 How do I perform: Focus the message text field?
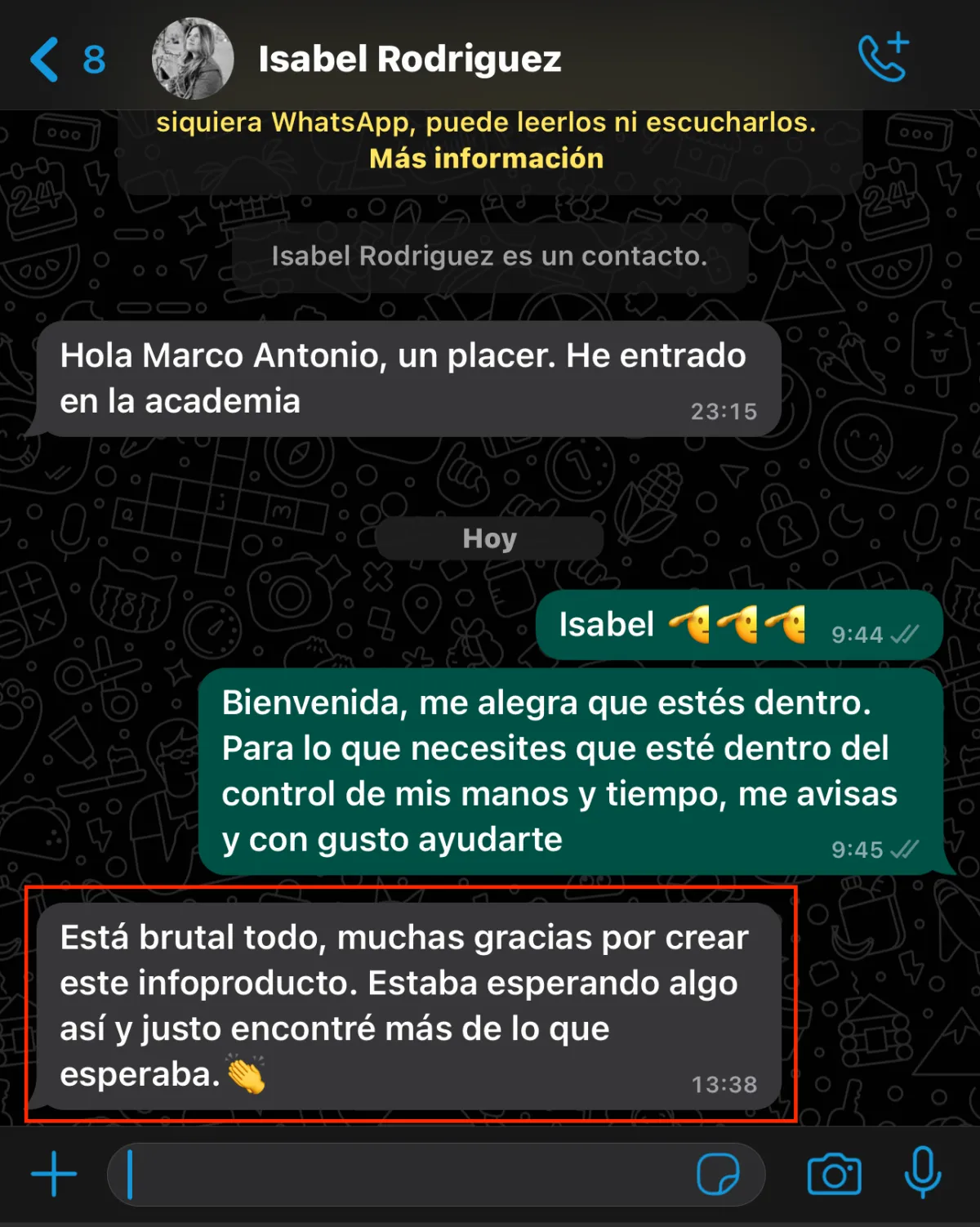400,1175
